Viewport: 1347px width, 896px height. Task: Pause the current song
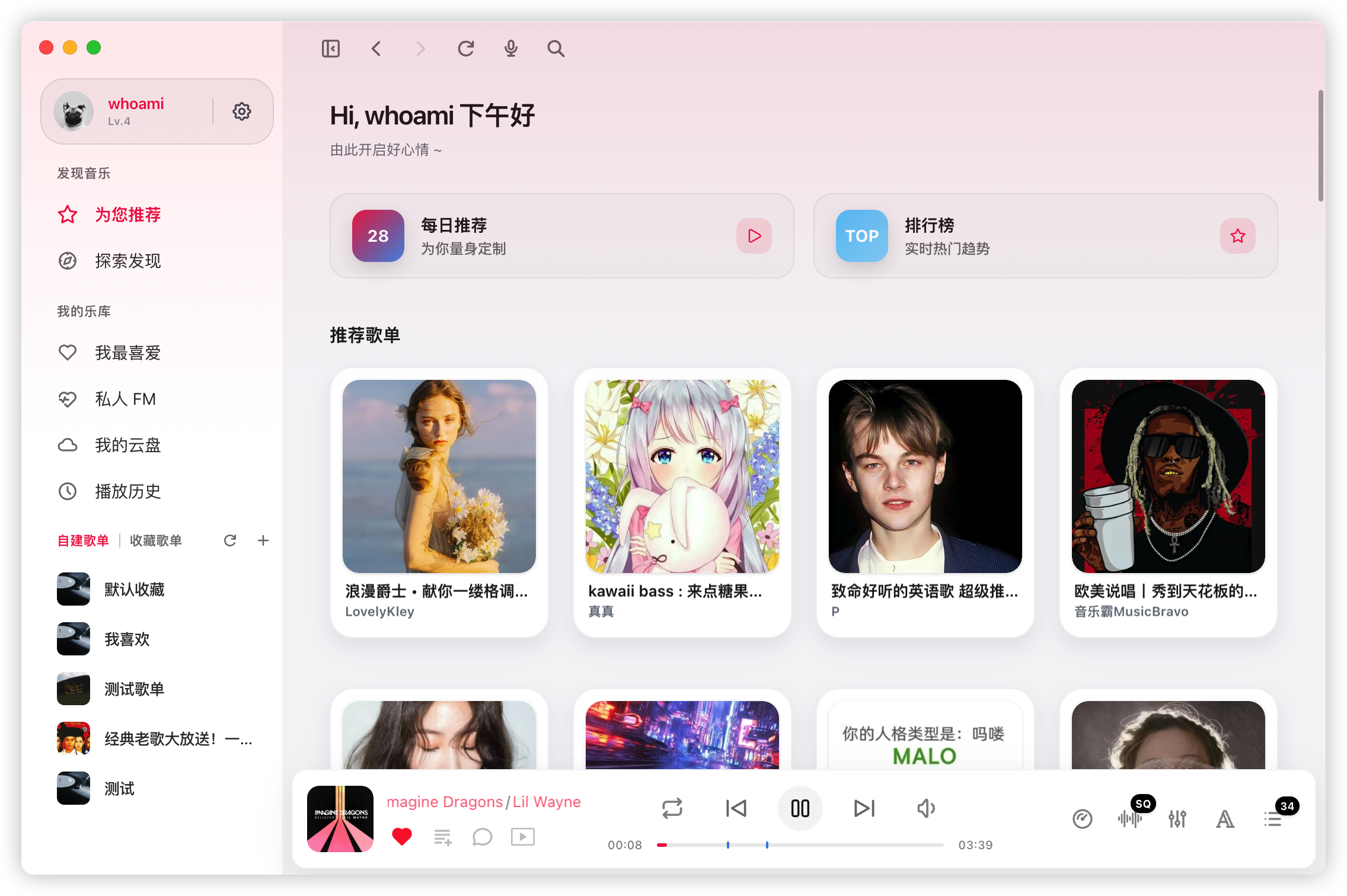pos(800,808)
